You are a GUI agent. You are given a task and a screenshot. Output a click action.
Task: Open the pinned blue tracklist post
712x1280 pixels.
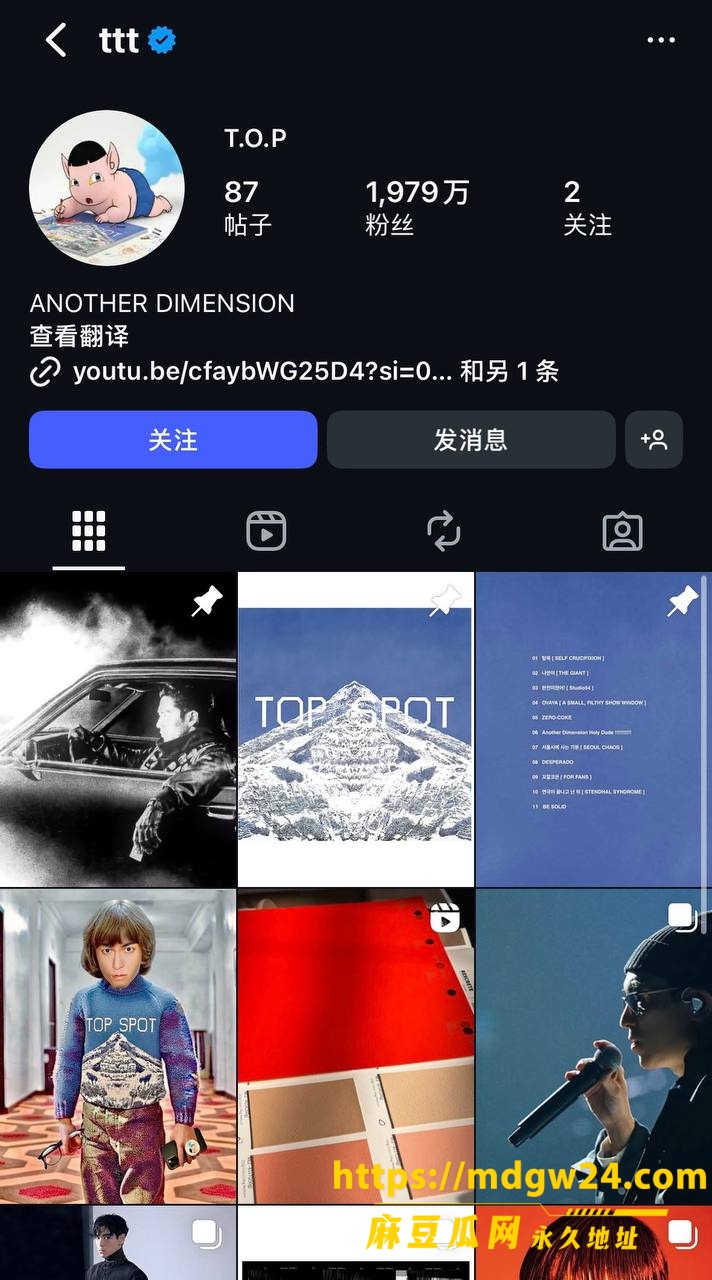pos(593,729)
